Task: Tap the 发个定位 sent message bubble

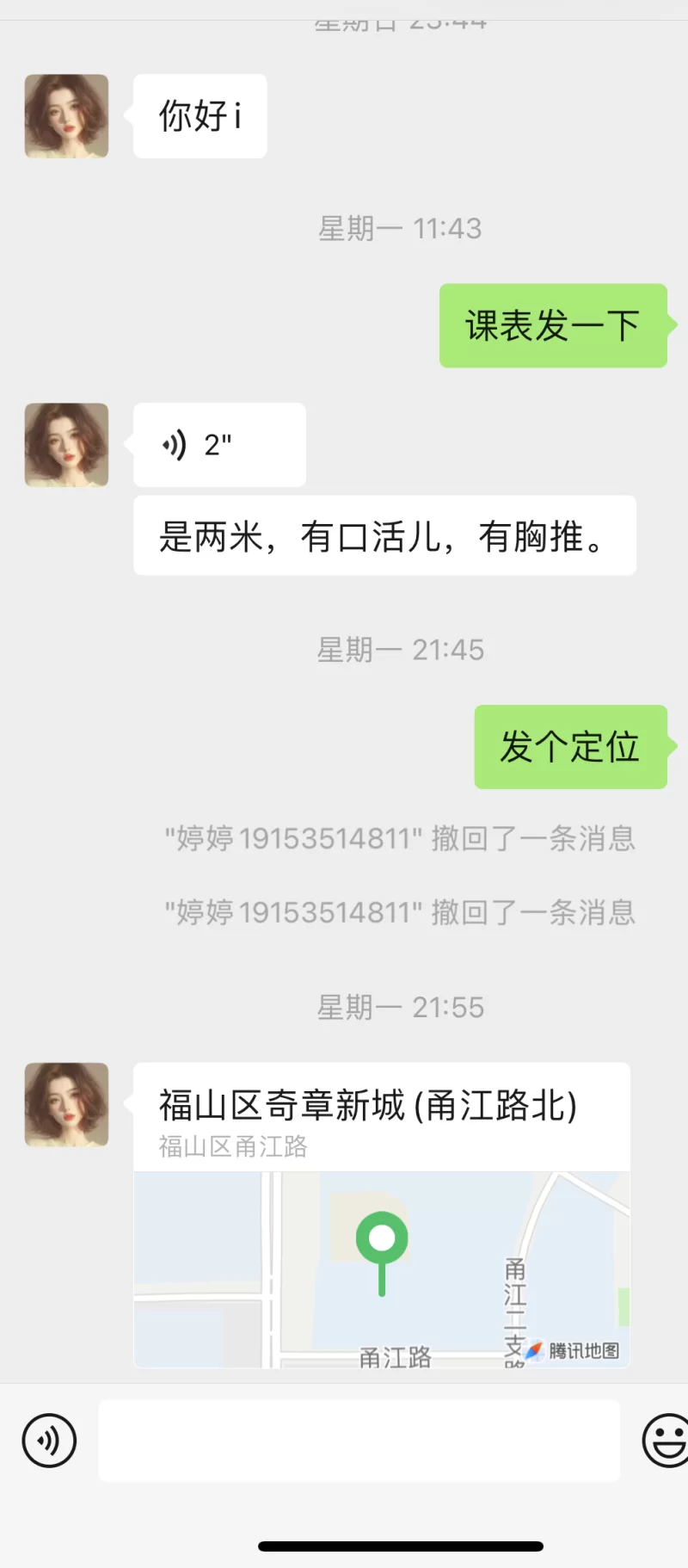Action: click(570, 747)
